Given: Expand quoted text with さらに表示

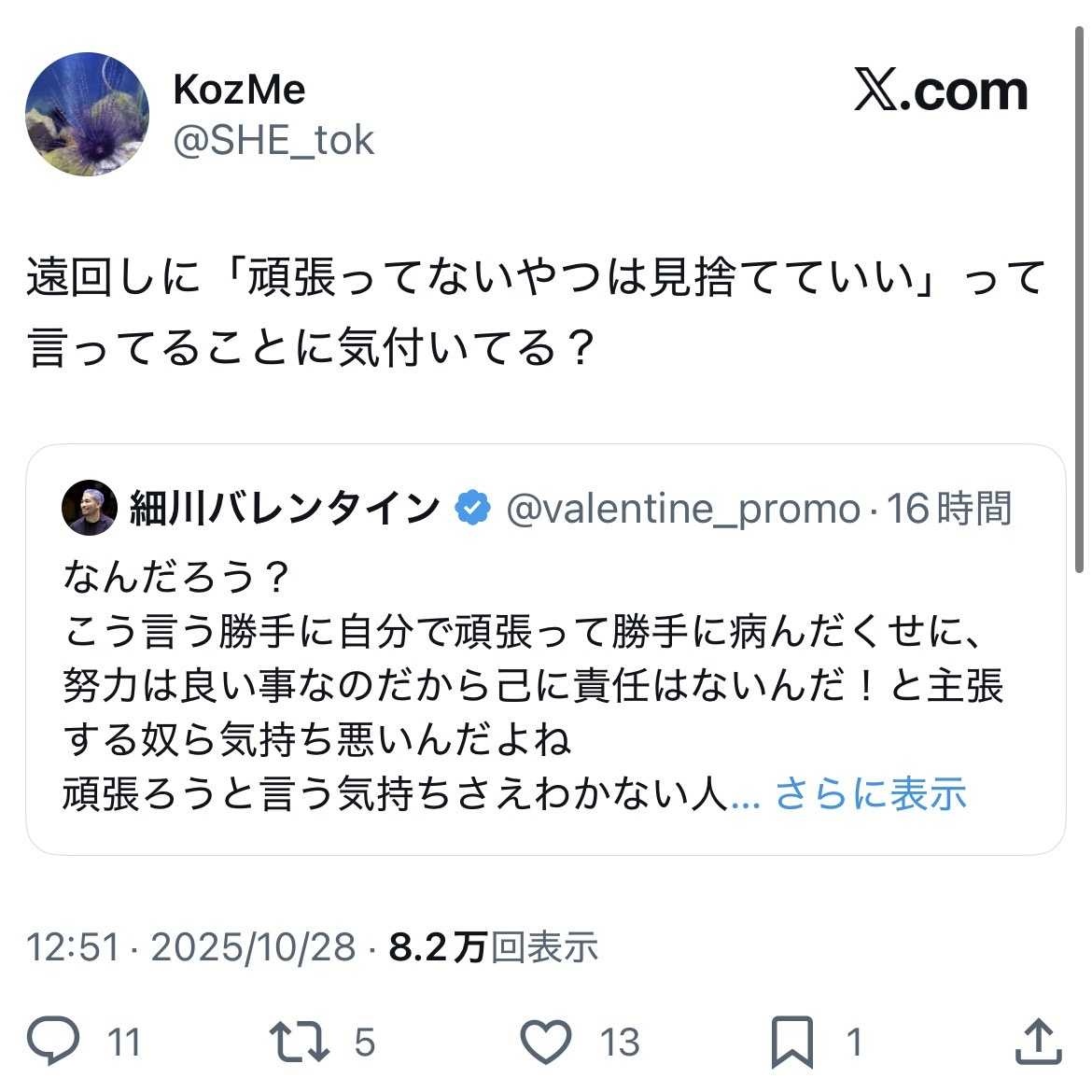Looking at the screenshot, I should [x=870, y=794].
